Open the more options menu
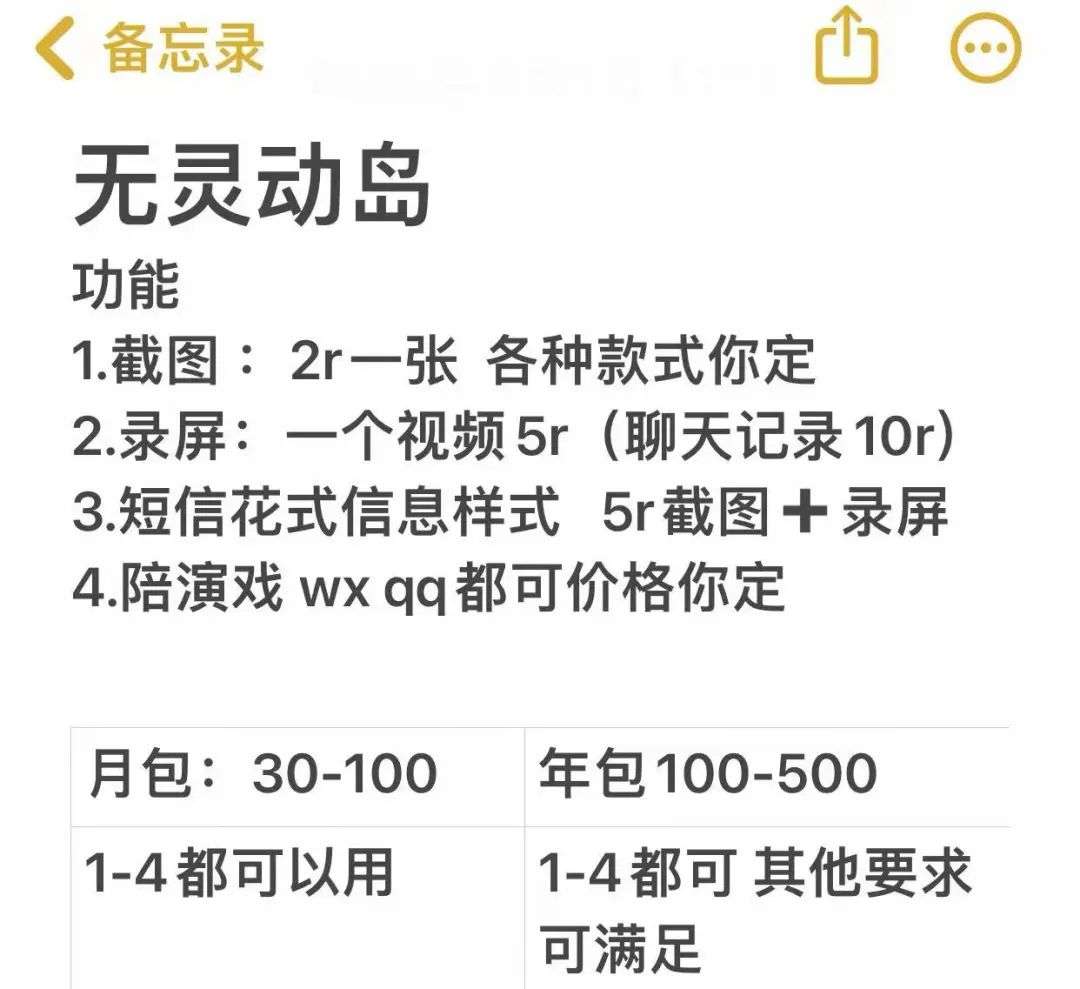The width and height of the screenshot is (1080, 989). (x=985, y=48)
